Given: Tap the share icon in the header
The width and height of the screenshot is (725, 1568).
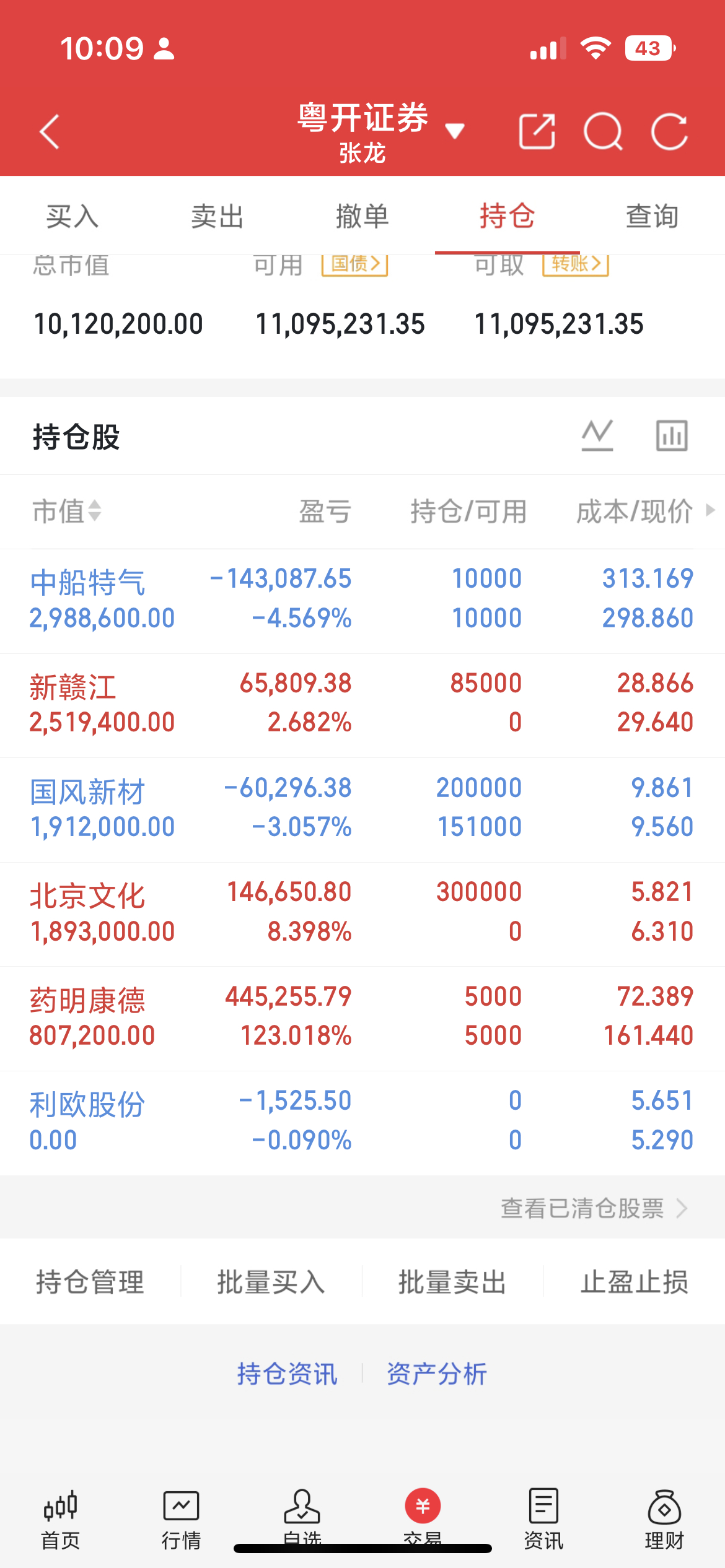Looking at the screenshot, I should 537,131.
